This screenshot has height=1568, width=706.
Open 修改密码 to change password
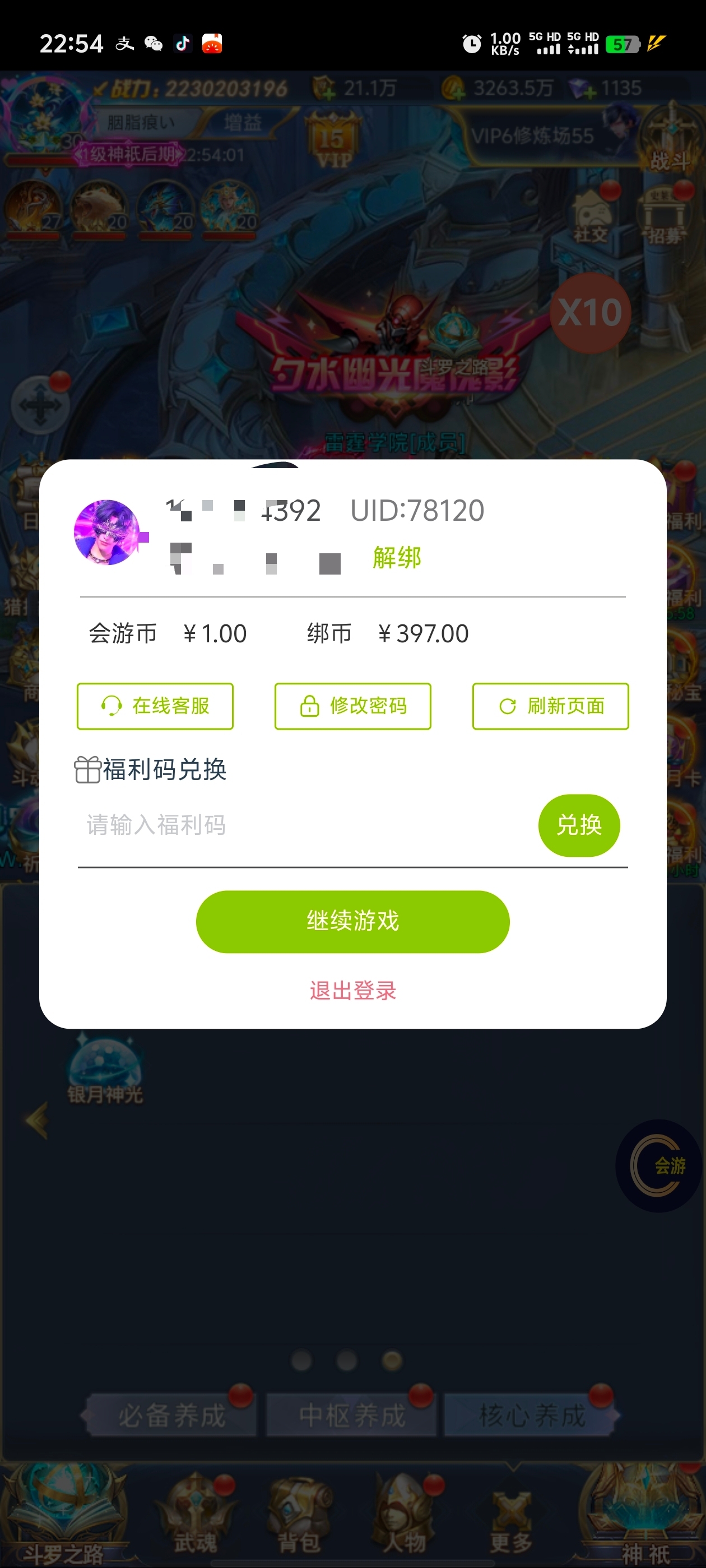pyautogui.click(x=352, y=706)
